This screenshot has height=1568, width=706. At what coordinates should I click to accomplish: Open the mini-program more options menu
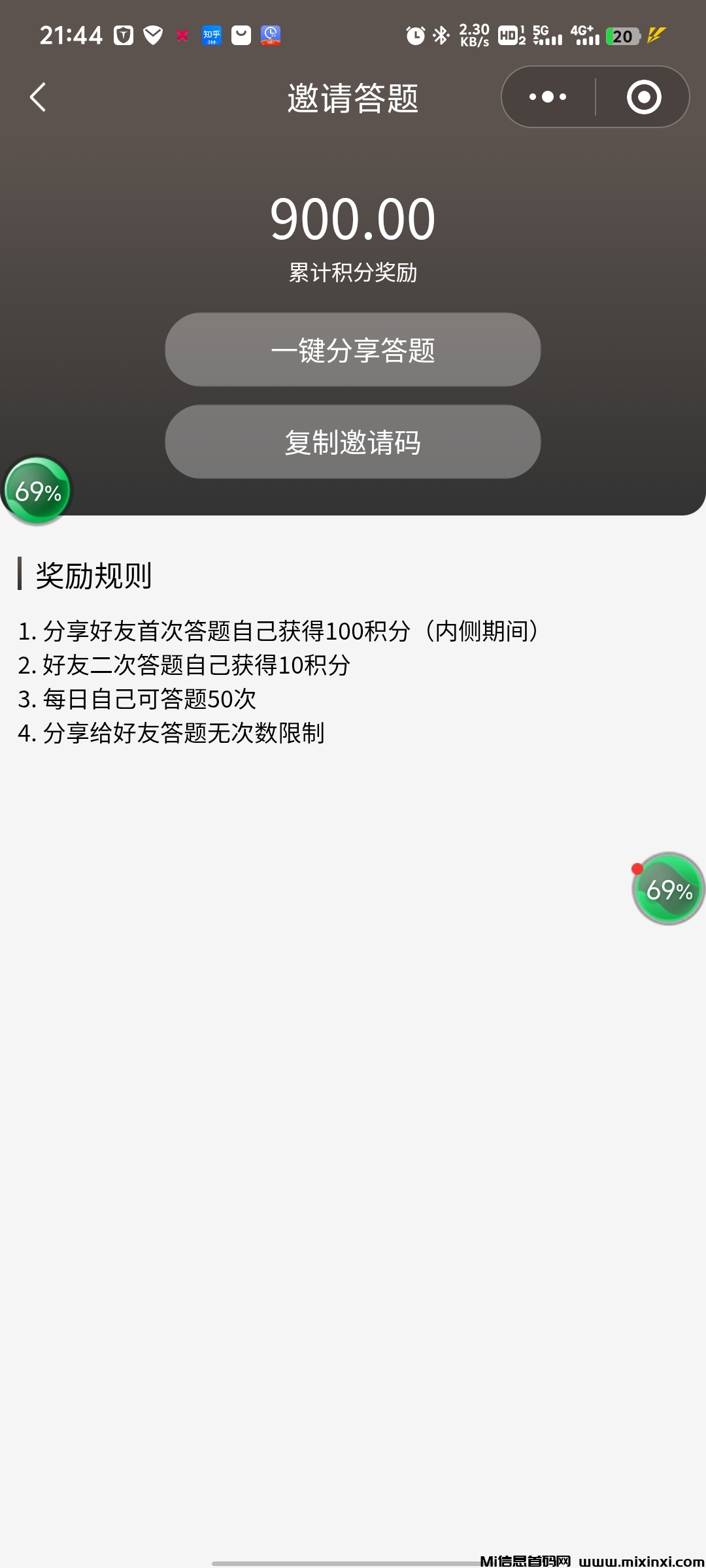(546, 97)
